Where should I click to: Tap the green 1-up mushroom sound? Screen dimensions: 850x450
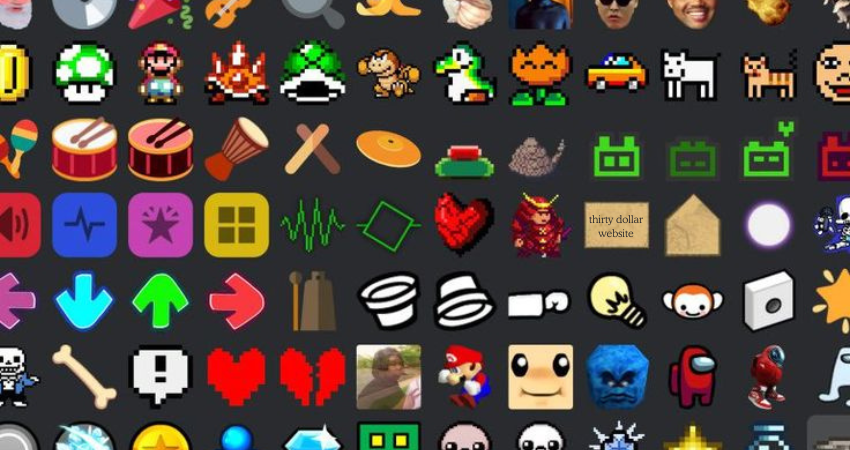(x=85, y=72)
